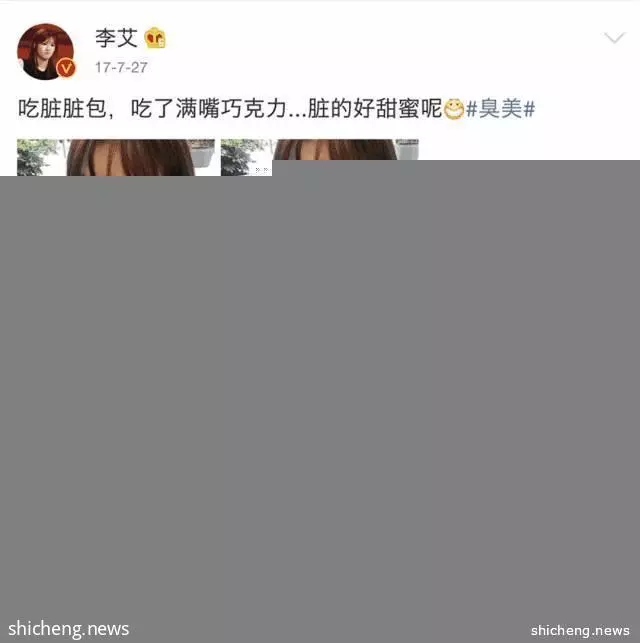
Task: Expand the post options chevron
Action: [614, 39]
